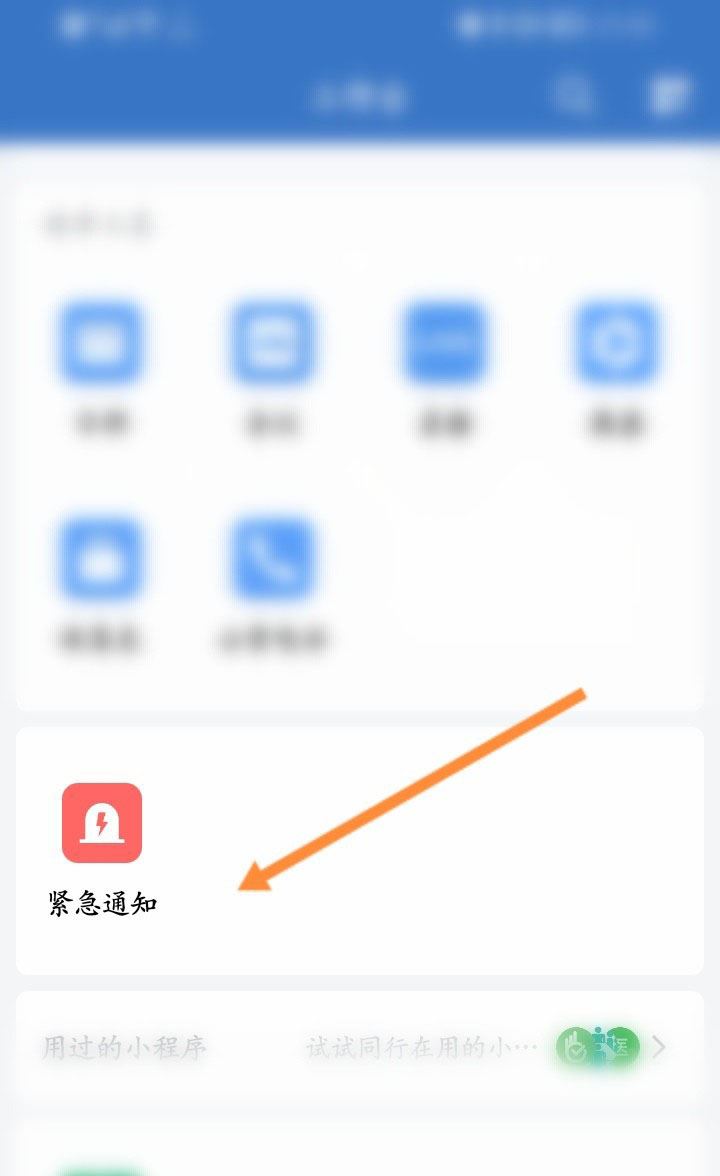Viewport: 720px width, 1176px height.
Task: Open the blue phone icon app
Action: (273, 558)
